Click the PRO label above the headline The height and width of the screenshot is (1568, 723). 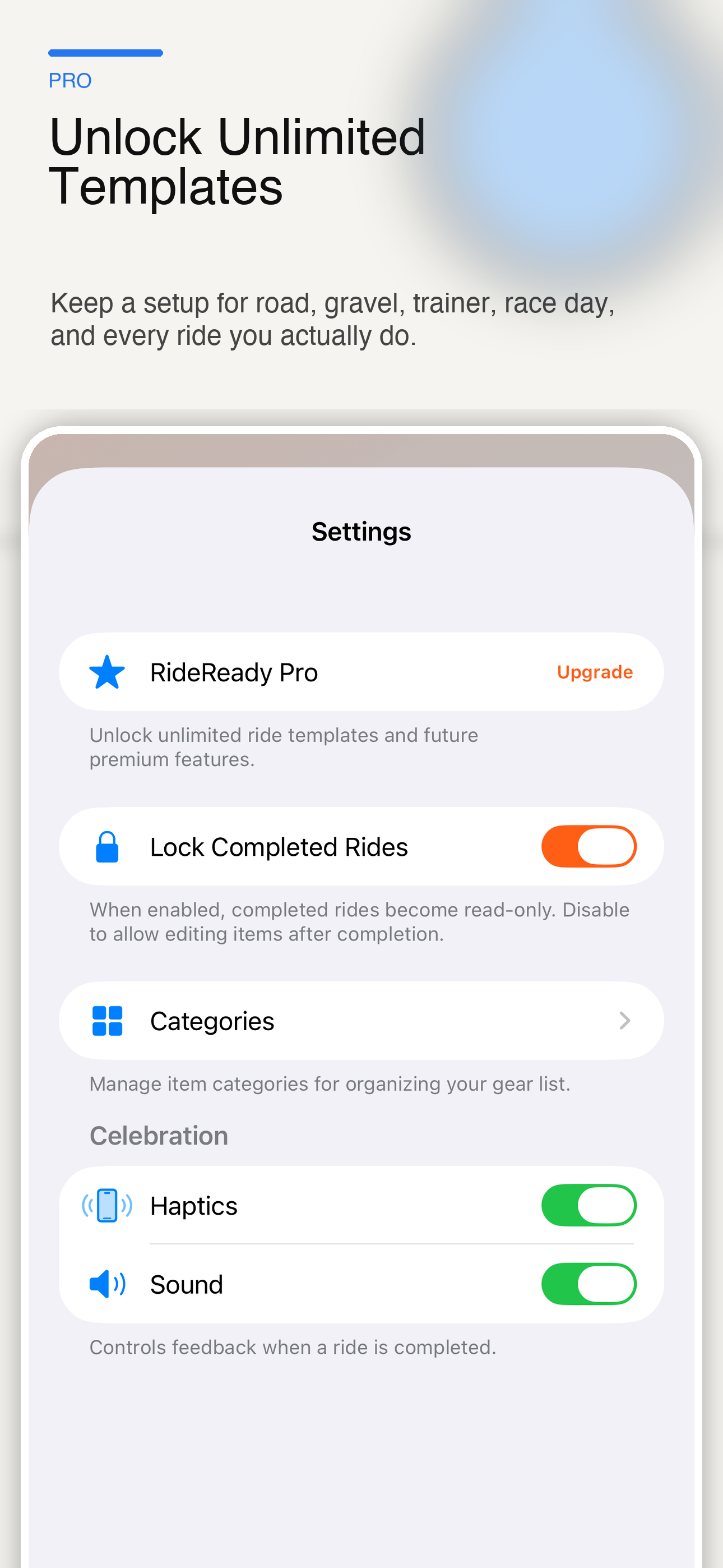click(x=70, y=80)
